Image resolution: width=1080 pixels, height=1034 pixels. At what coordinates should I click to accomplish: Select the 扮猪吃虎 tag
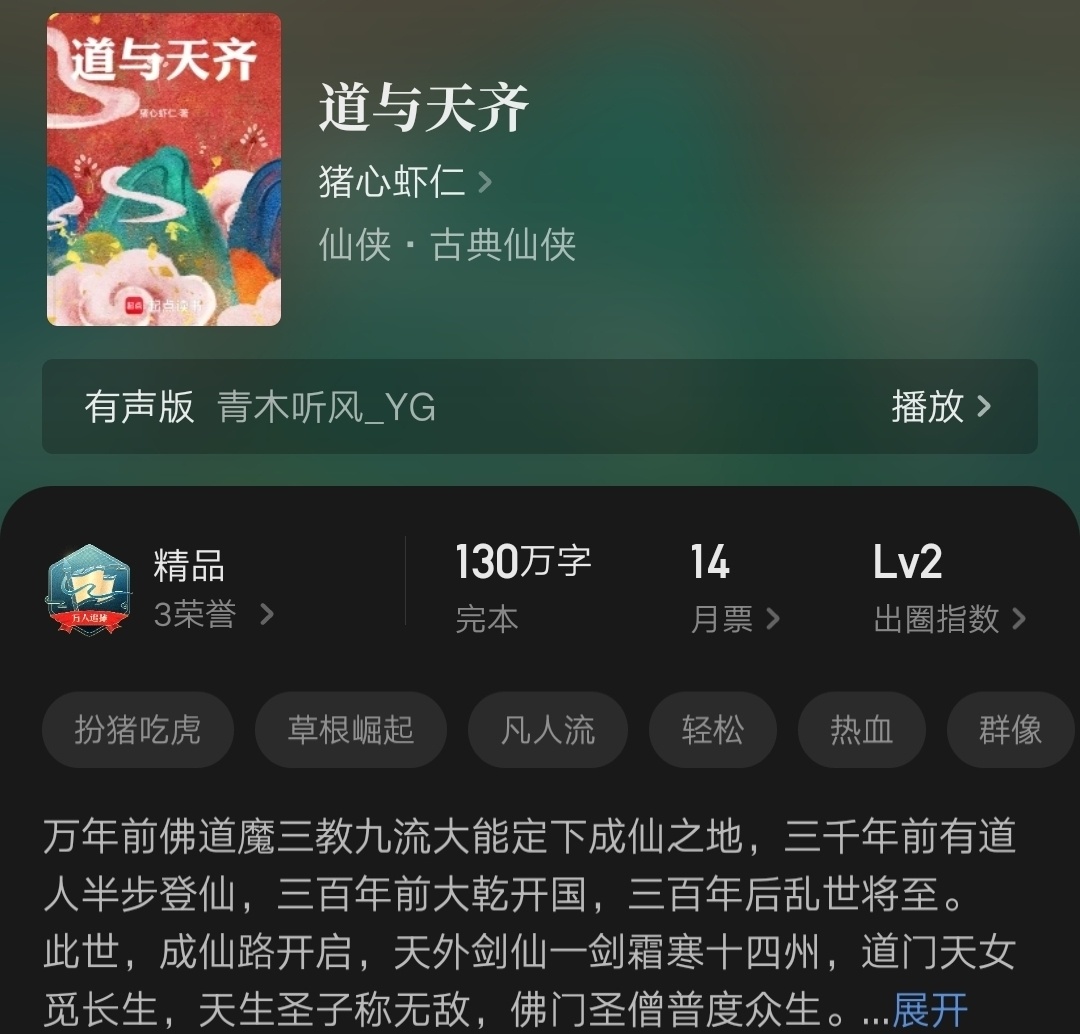pyautogui.click(x=138, y=729)
